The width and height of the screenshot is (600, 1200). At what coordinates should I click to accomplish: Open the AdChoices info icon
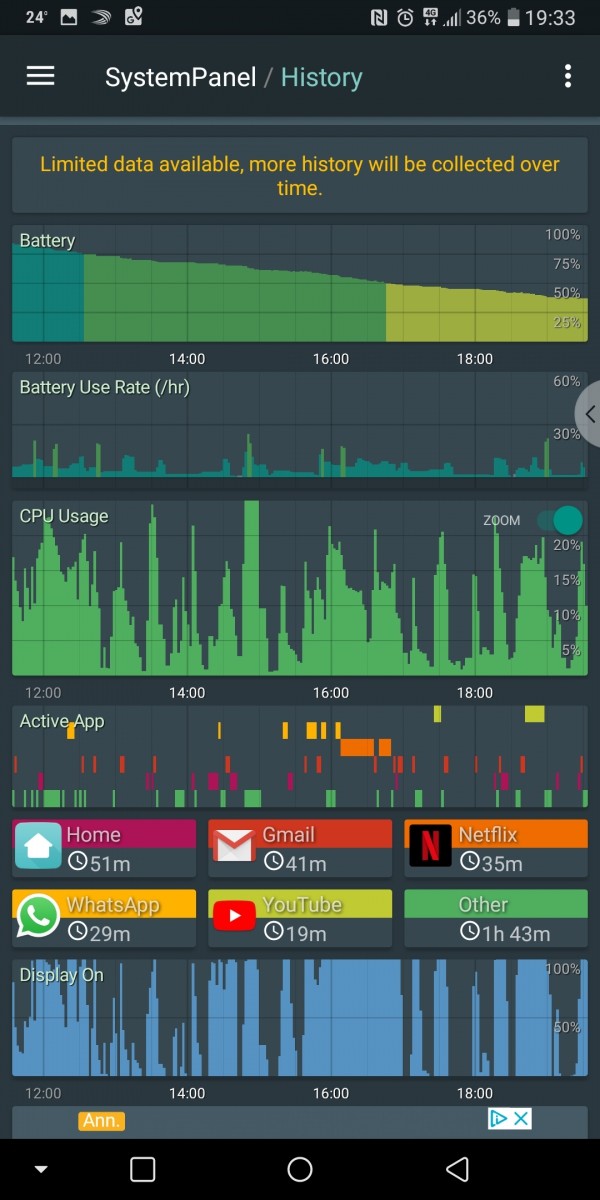(x=500, y=1119)
